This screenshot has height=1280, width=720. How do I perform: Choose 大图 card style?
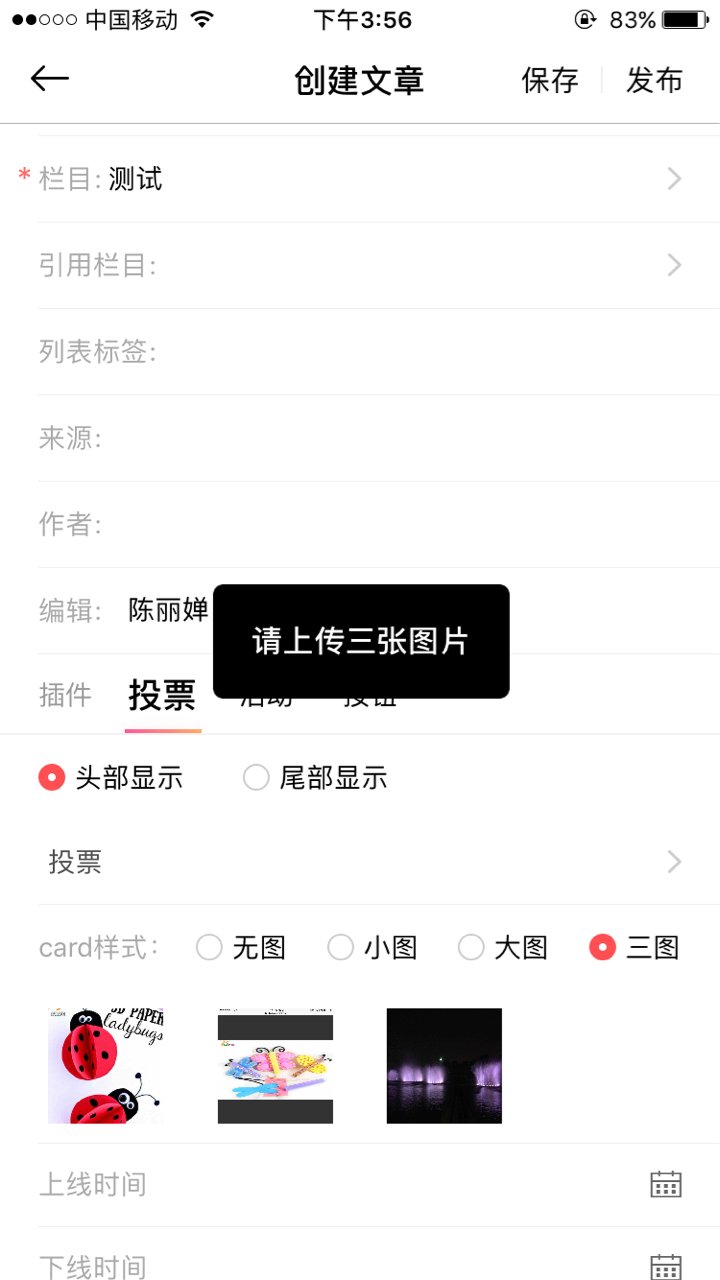coord(471,947)
